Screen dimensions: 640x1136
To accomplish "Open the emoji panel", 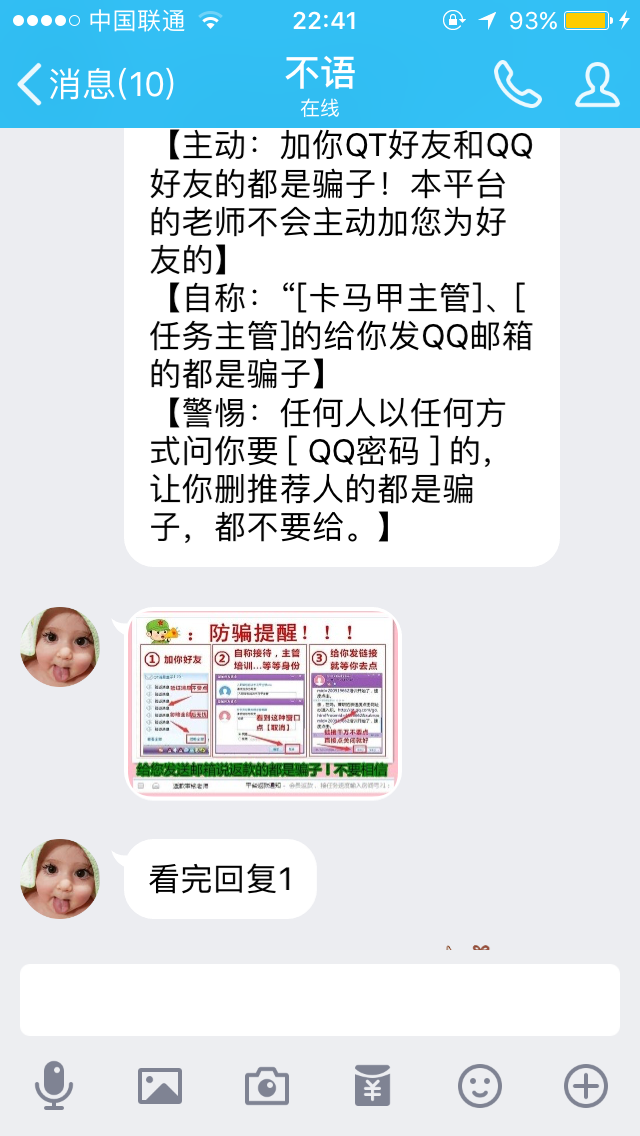I will point(480,1086).
